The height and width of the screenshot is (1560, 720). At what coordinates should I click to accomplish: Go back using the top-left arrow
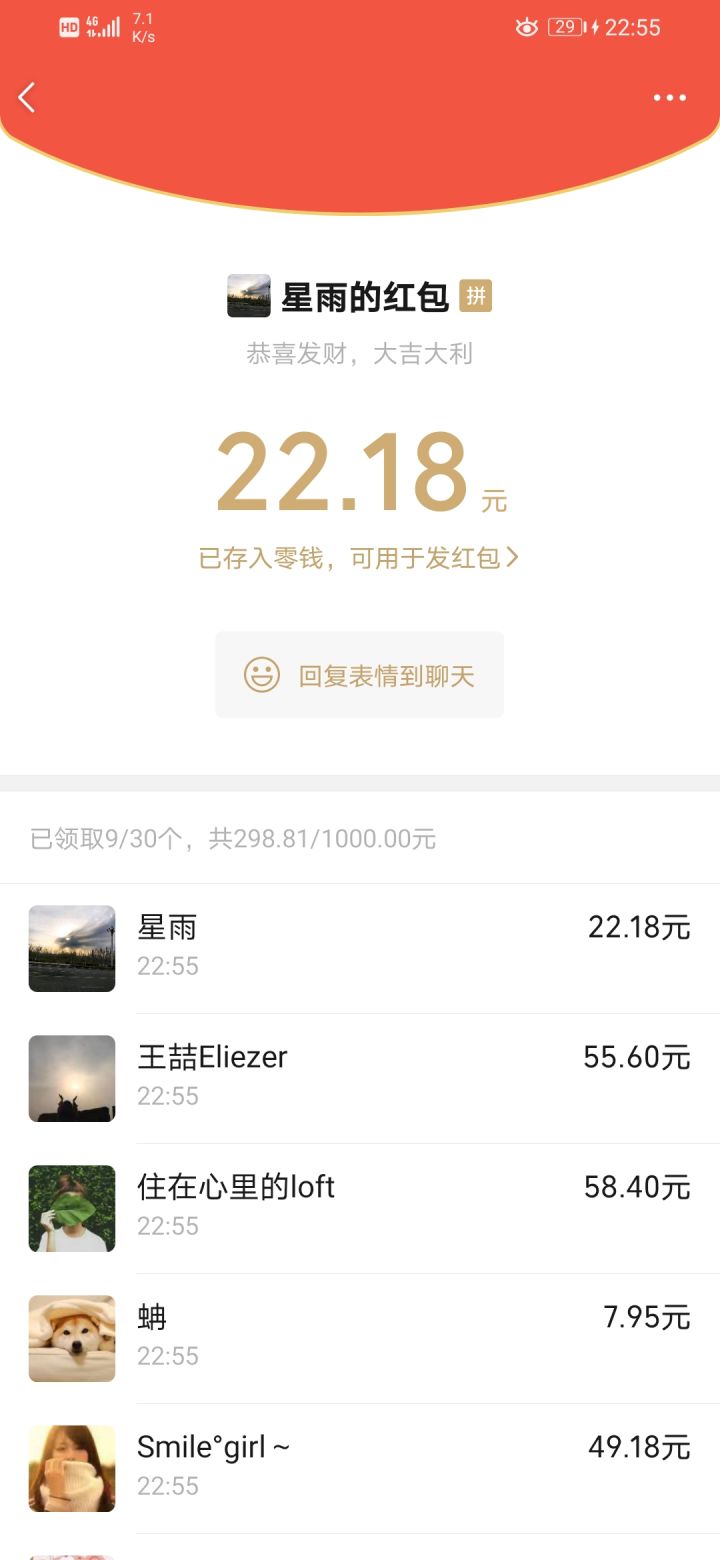[x=27, y=97]
